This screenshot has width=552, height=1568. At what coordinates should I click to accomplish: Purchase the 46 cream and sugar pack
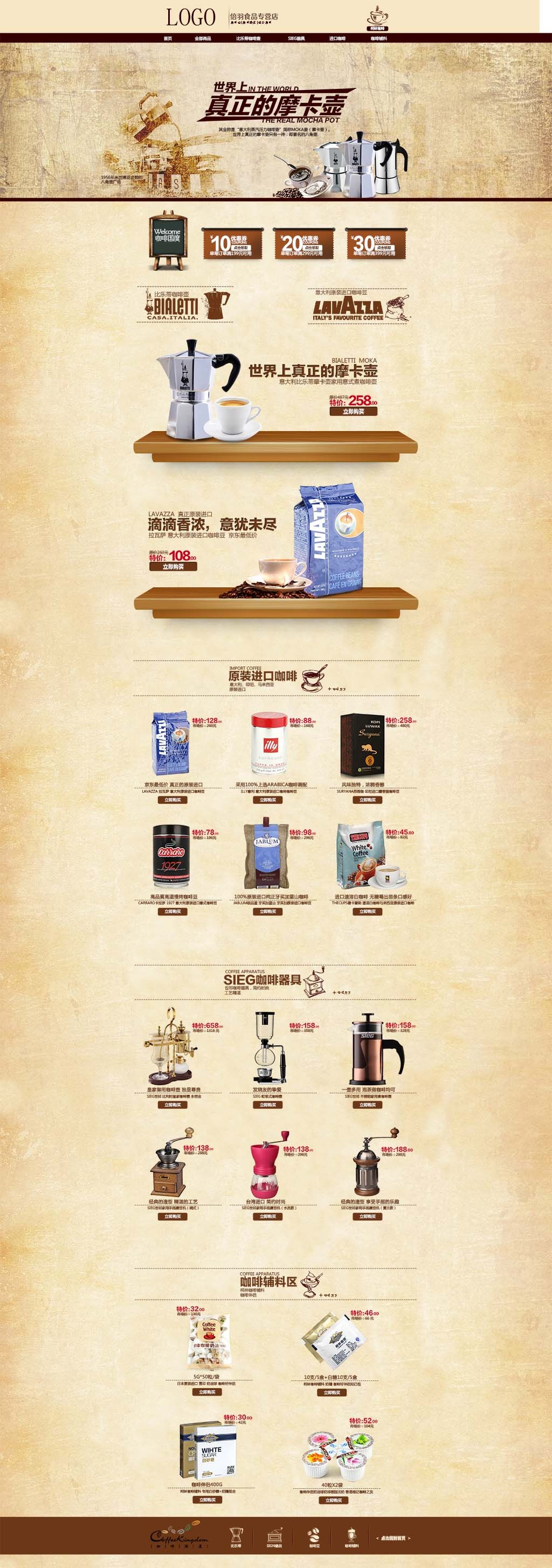[332, 1392]
